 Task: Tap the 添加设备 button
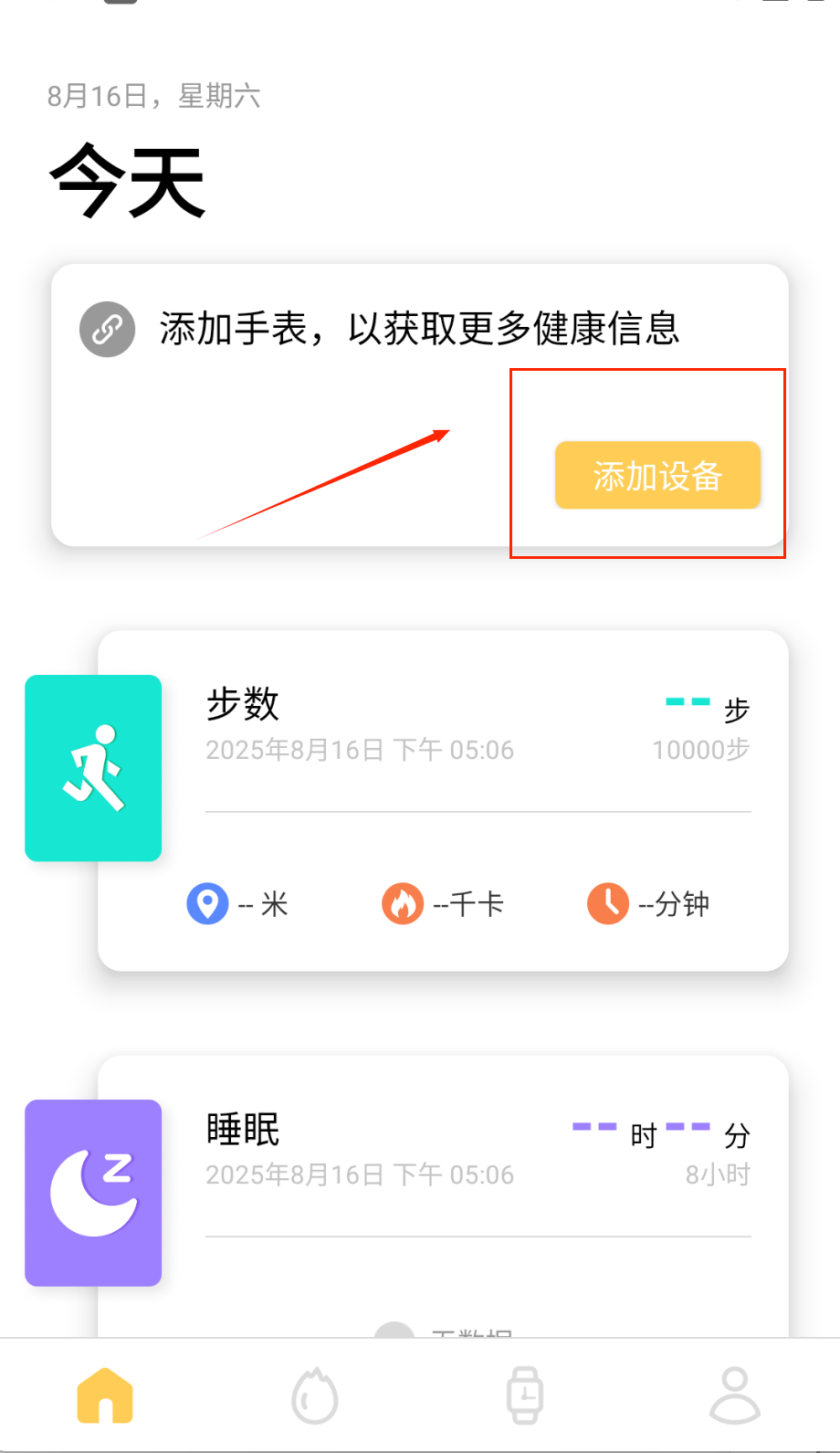point(657,475)
